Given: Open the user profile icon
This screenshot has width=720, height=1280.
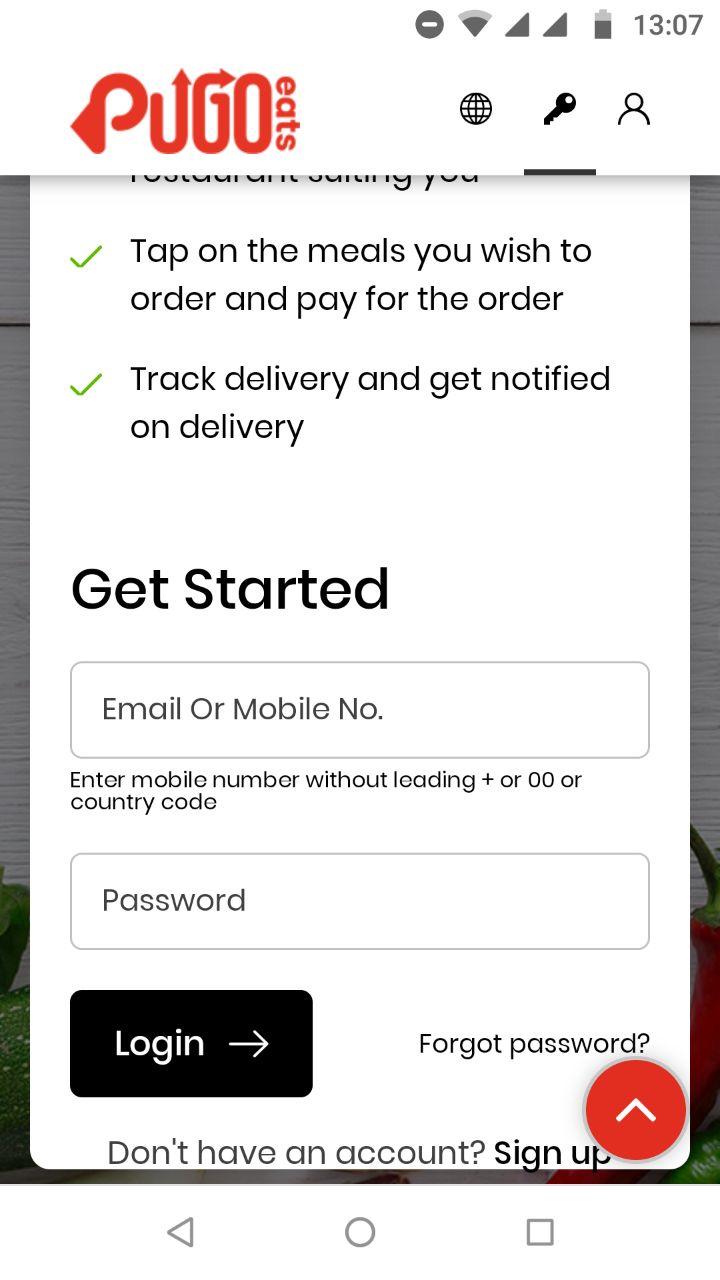Looking at the screenshot, I should [x=634, y=109].
